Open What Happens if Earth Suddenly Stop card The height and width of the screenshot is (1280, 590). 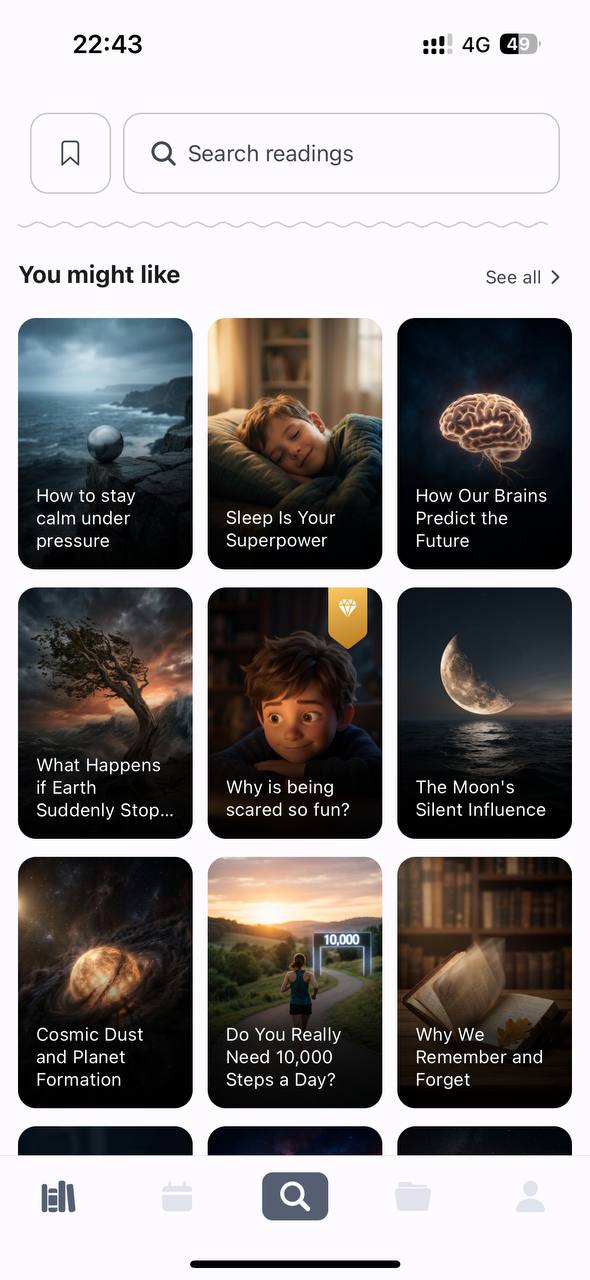(105, 713)
